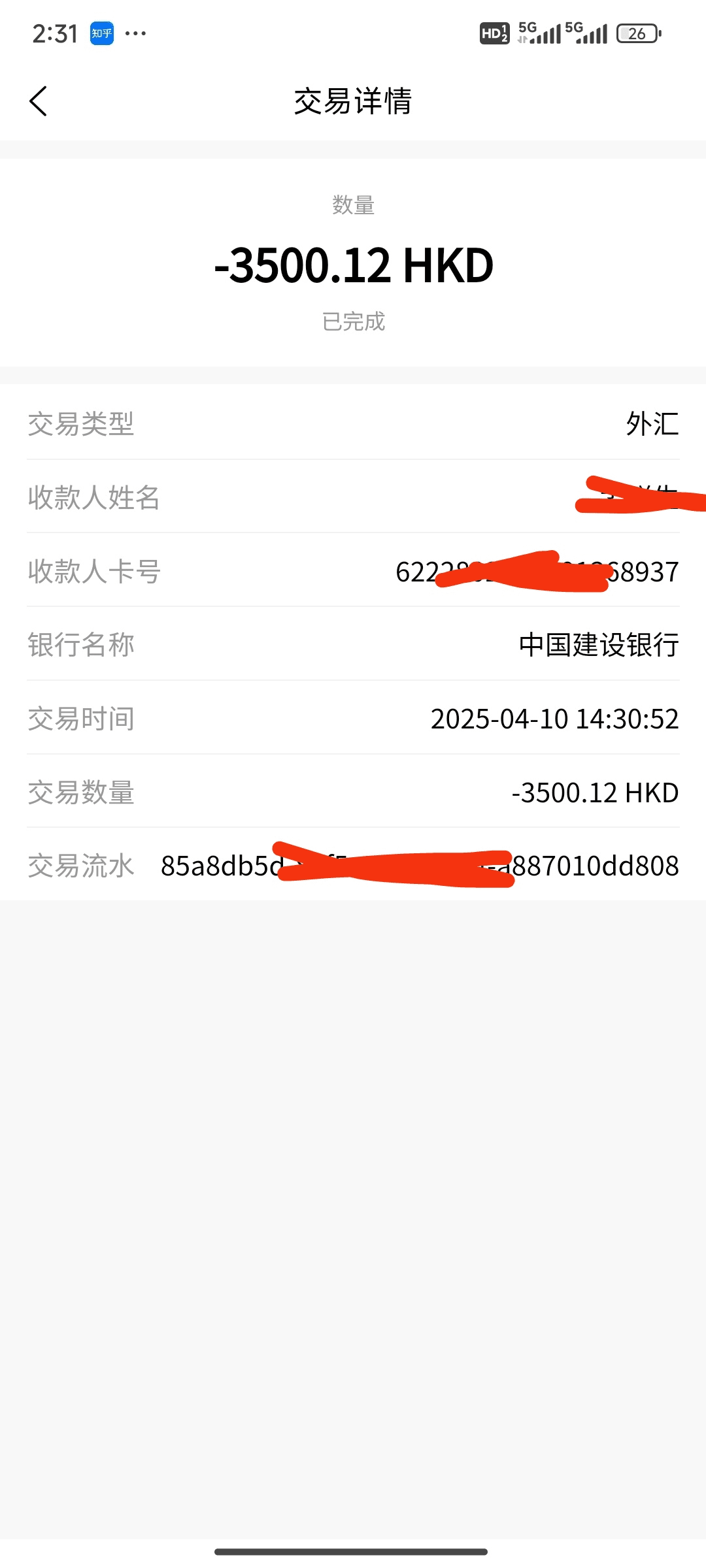Viewport: 706px width, 1568px height.
Task: Tap the ellipsis icon next to Zhihu badge
Action: (x=137, y=33)
